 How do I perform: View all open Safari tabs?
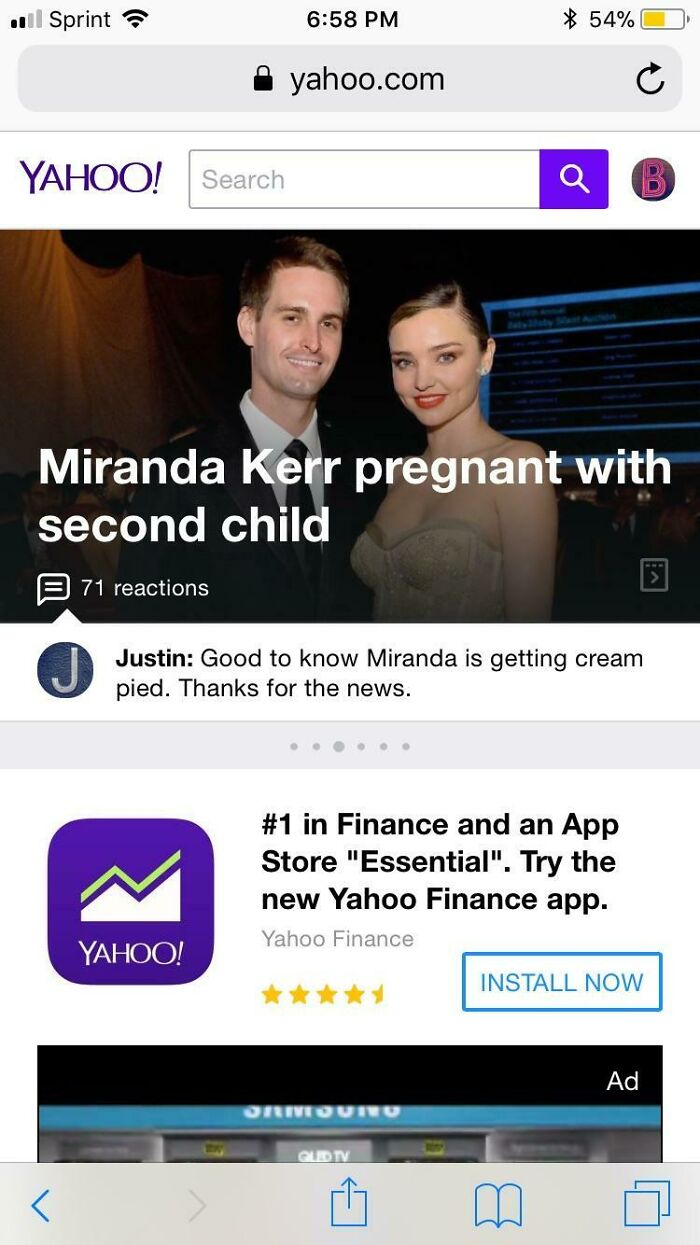point(646,1204)
